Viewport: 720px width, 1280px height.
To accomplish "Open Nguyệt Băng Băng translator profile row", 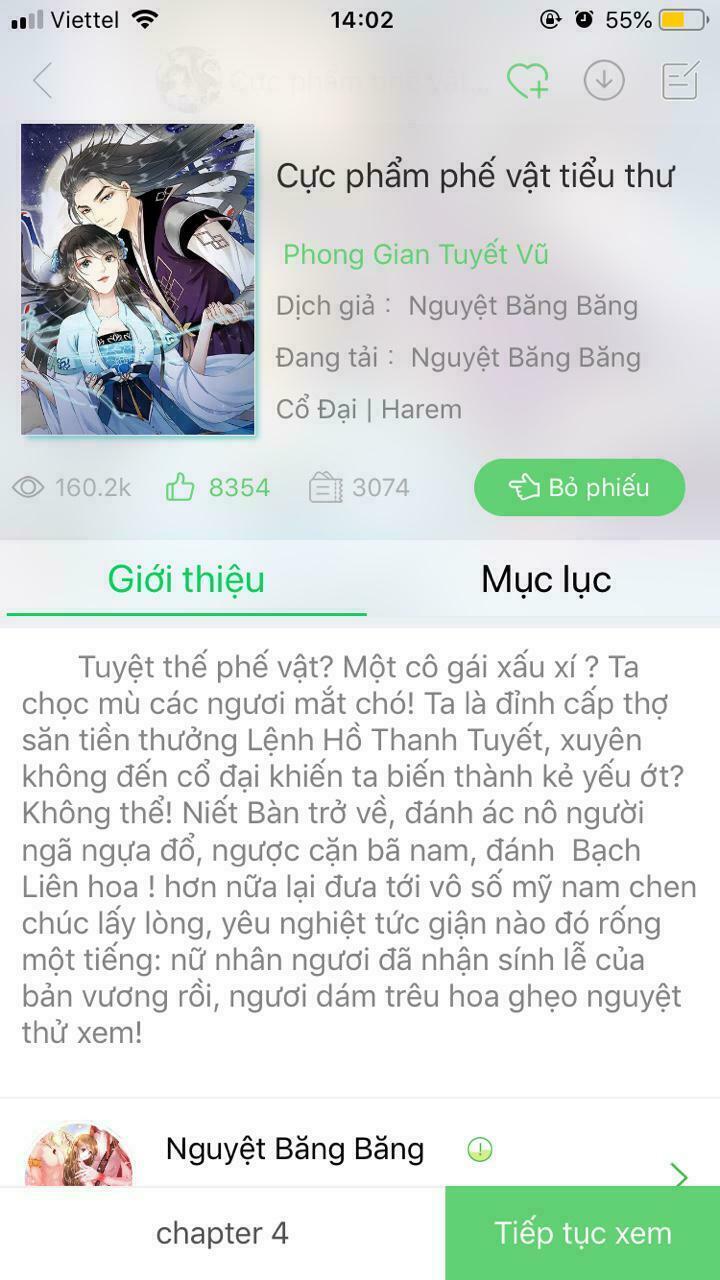I will coord(360,1150).
